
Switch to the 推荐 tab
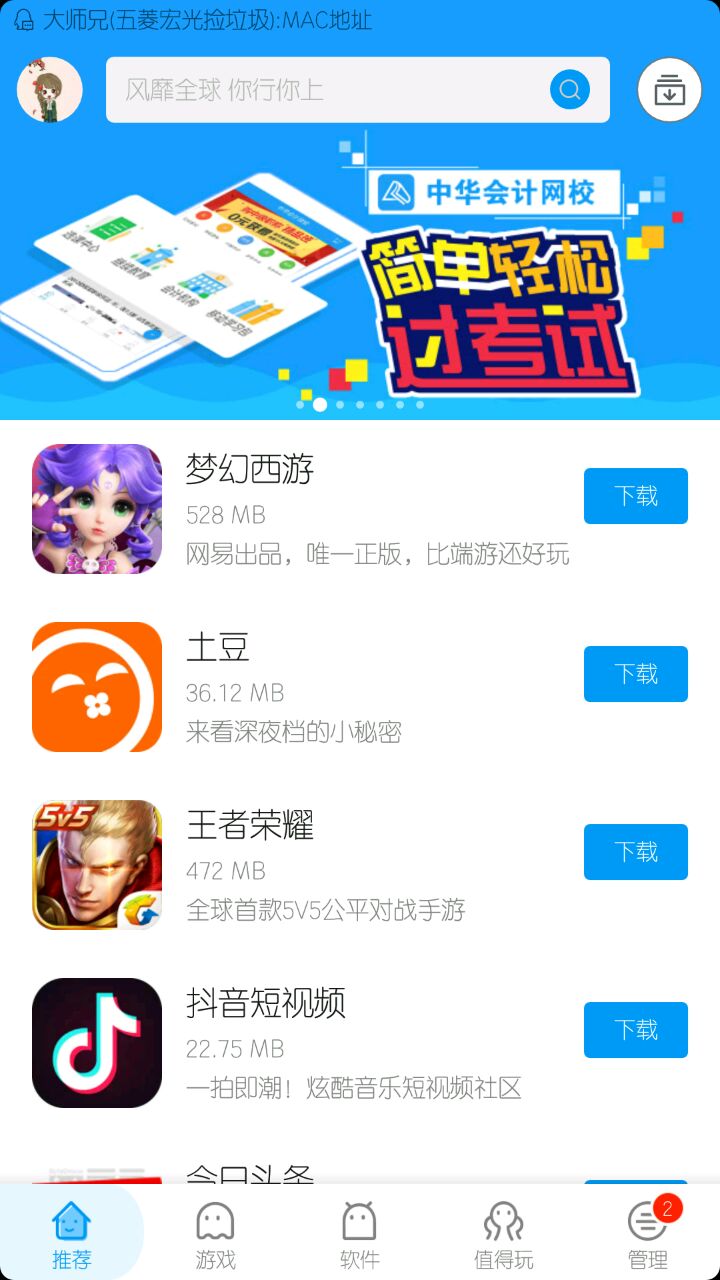point(72,1234)
